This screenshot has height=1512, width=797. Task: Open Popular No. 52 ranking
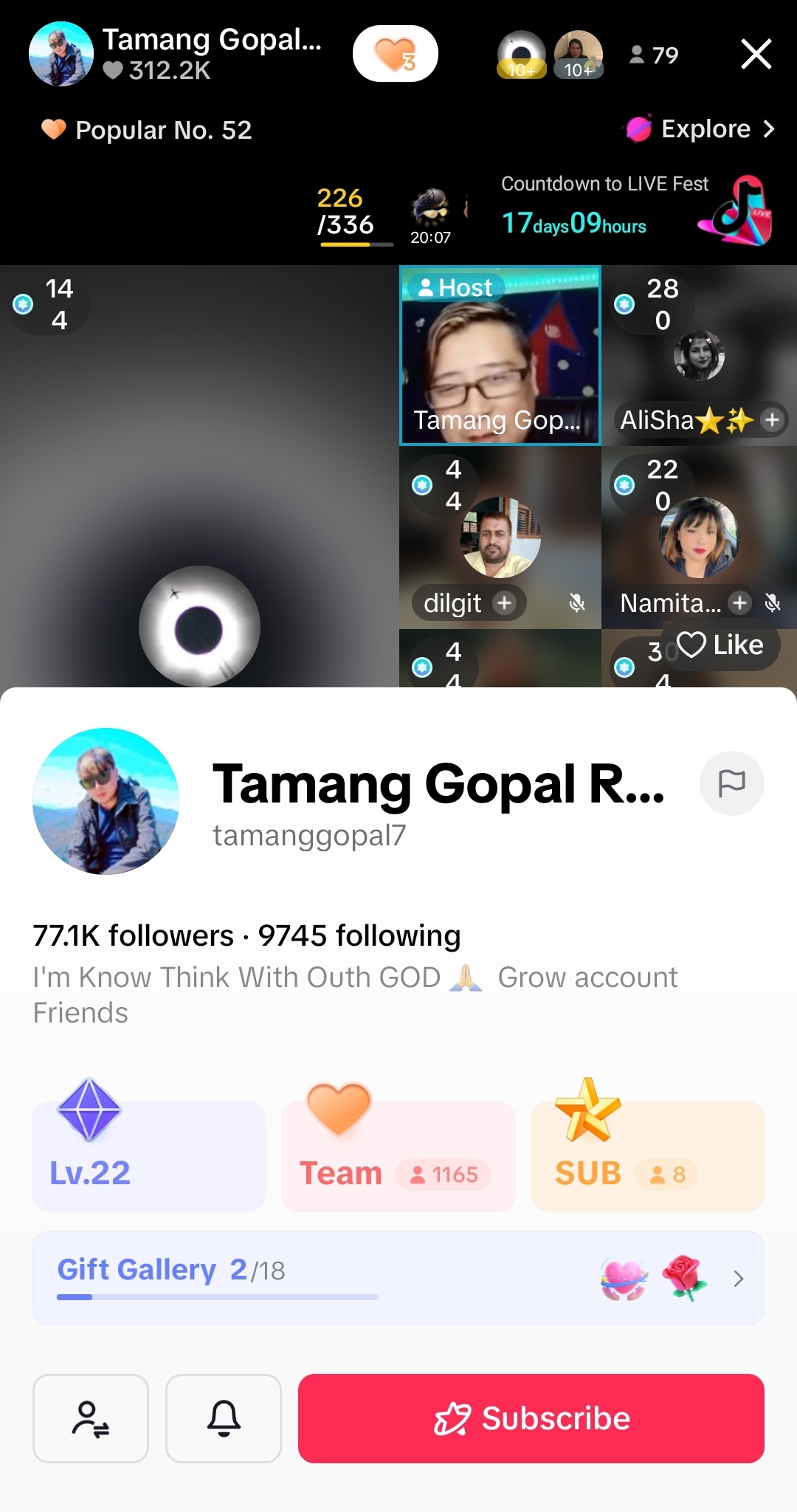point(148,130)
